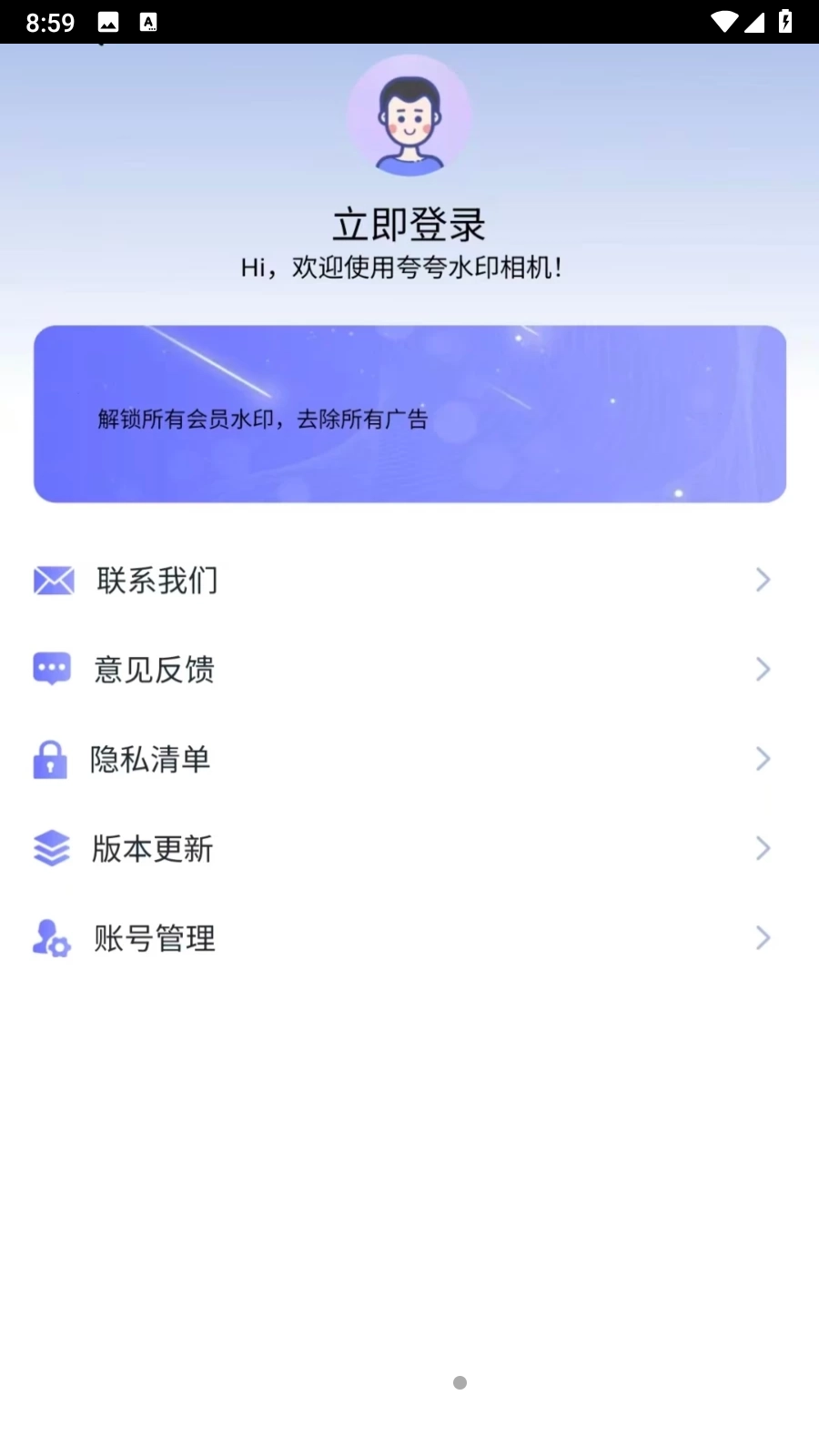Click the person-gear icon beside 账号管理
Image resolution: width=819 pixels, height=1456 pixels.
coord(51,938)
